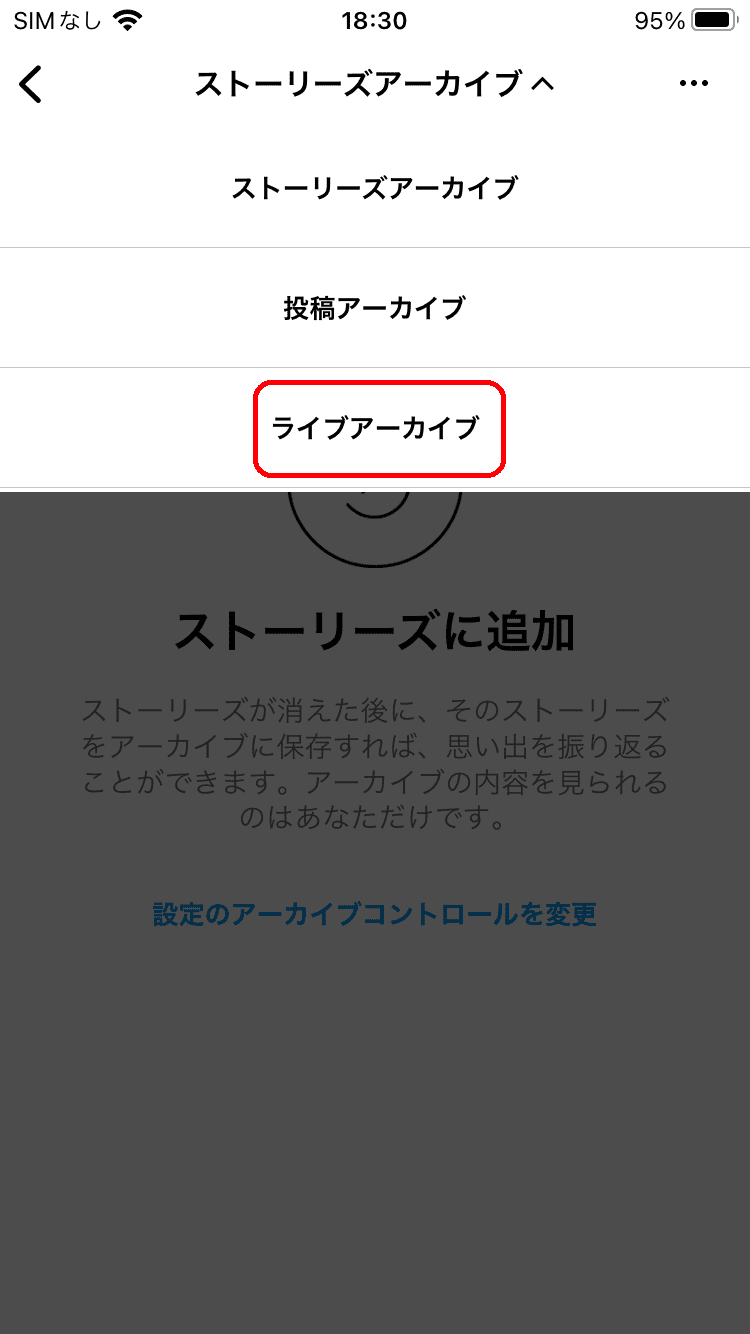Go back with the arrow icon
Screen dimensions: 750x1334
tap(31, 84)
